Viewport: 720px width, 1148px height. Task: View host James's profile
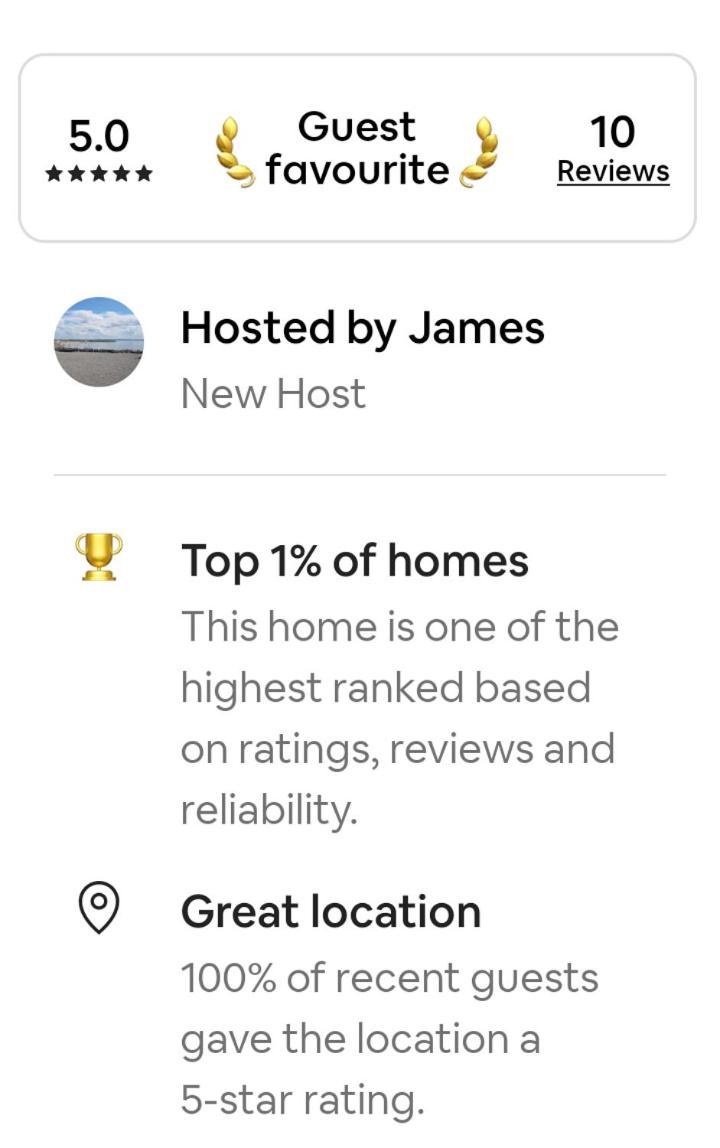[x=98, y=342]
